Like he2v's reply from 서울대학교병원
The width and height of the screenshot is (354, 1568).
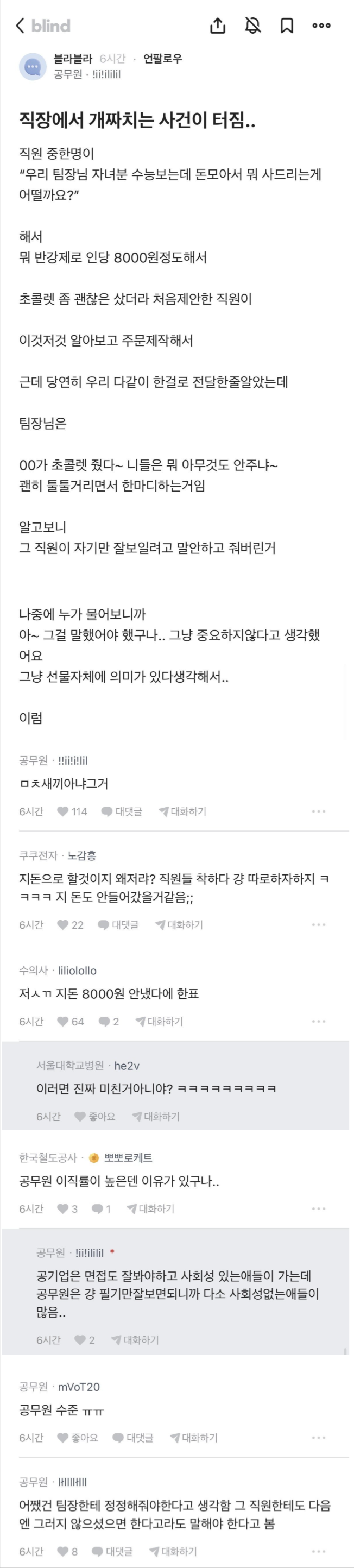click(94, 1116)
